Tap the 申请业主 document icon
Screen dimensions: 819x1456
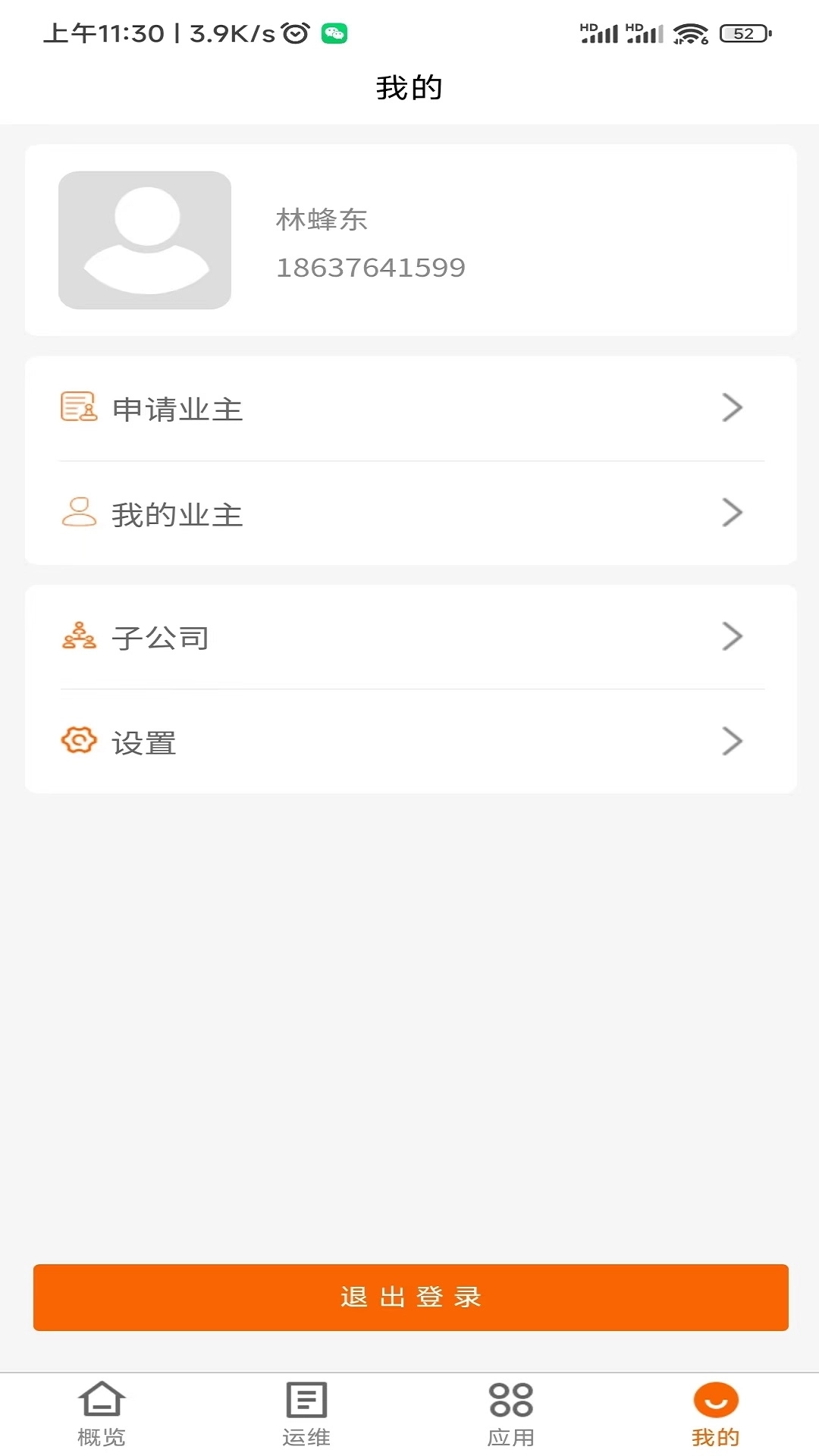tap(77, 407)
